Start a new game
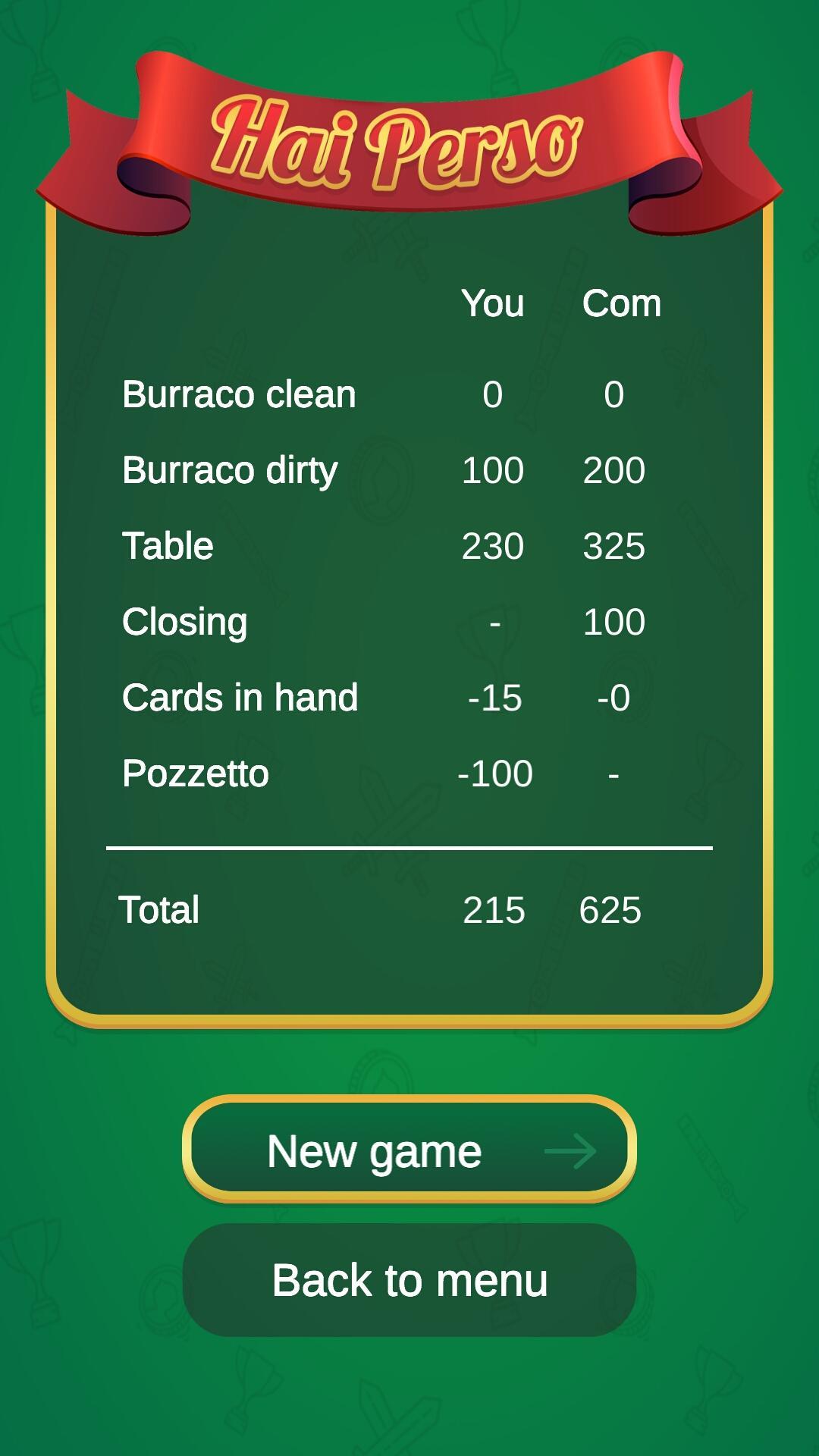The height and width of the screenshot is (1456, 819). [x=409, y=1150]
